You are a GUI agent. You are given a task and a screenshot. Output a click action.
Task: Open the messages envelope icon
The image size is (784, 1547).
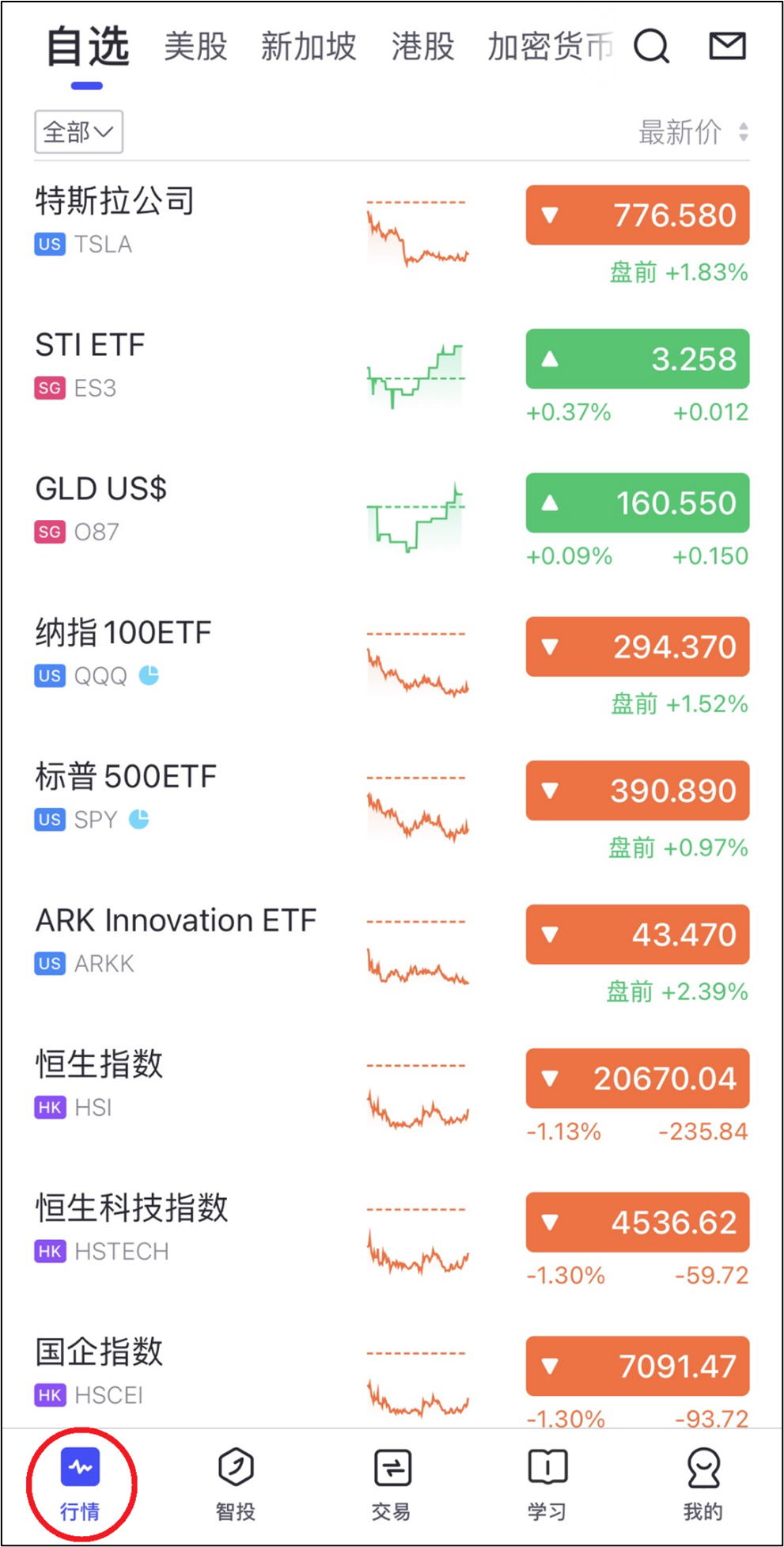coord(727,46)
